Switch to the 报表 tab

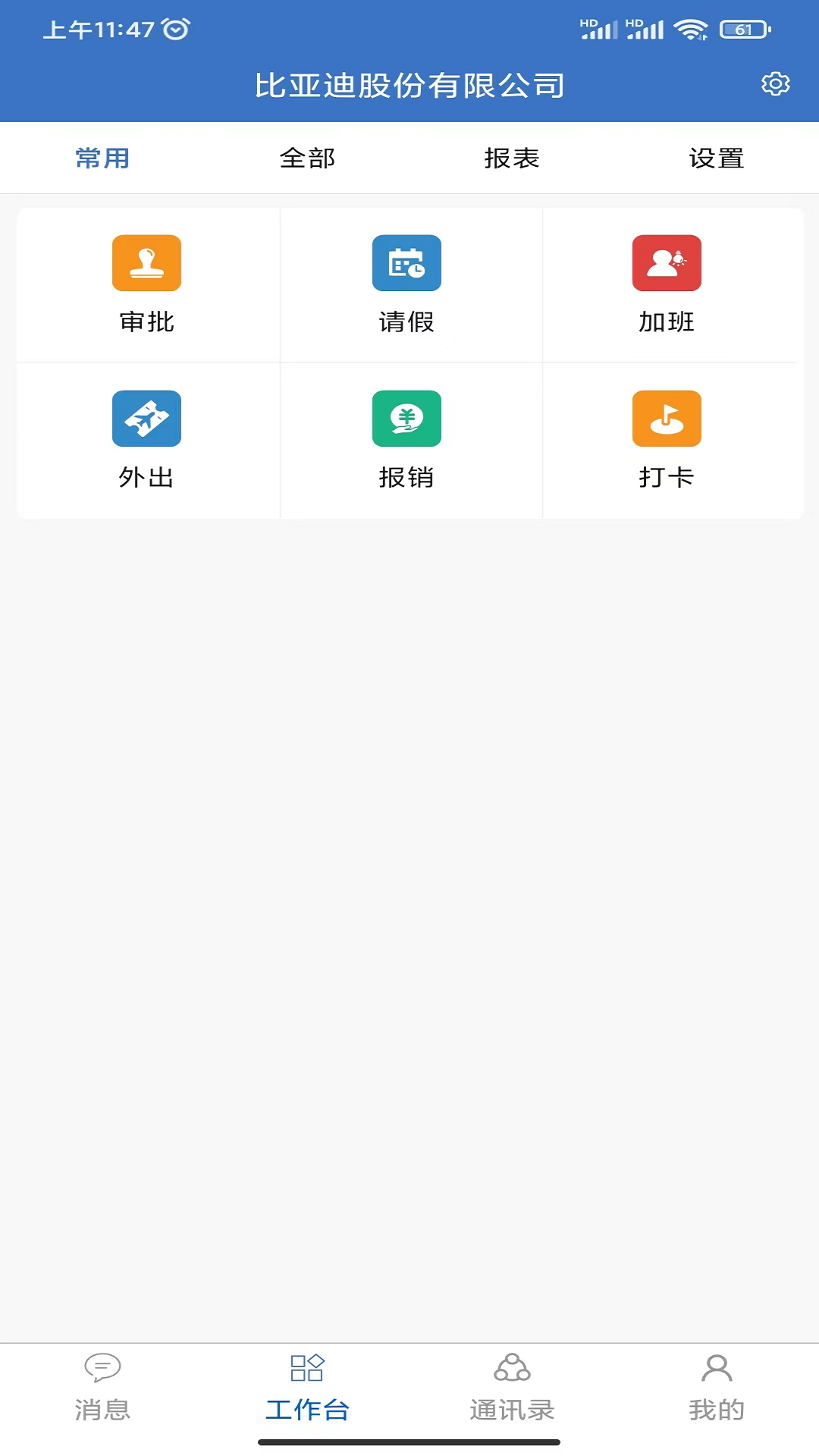[512, 158]
